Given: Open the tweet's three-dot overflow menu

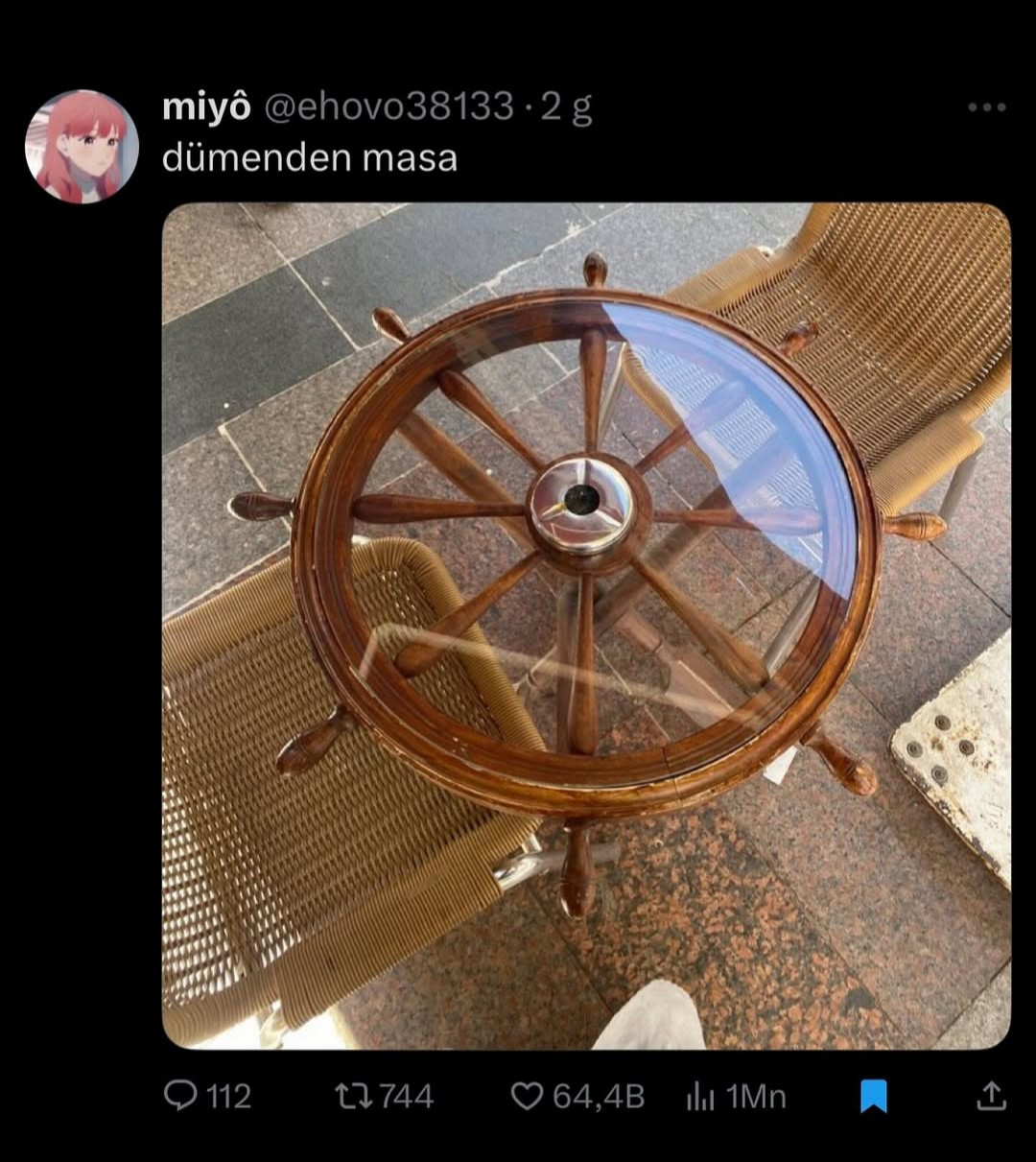Looking at the screenshot, I should coord(986,107).
